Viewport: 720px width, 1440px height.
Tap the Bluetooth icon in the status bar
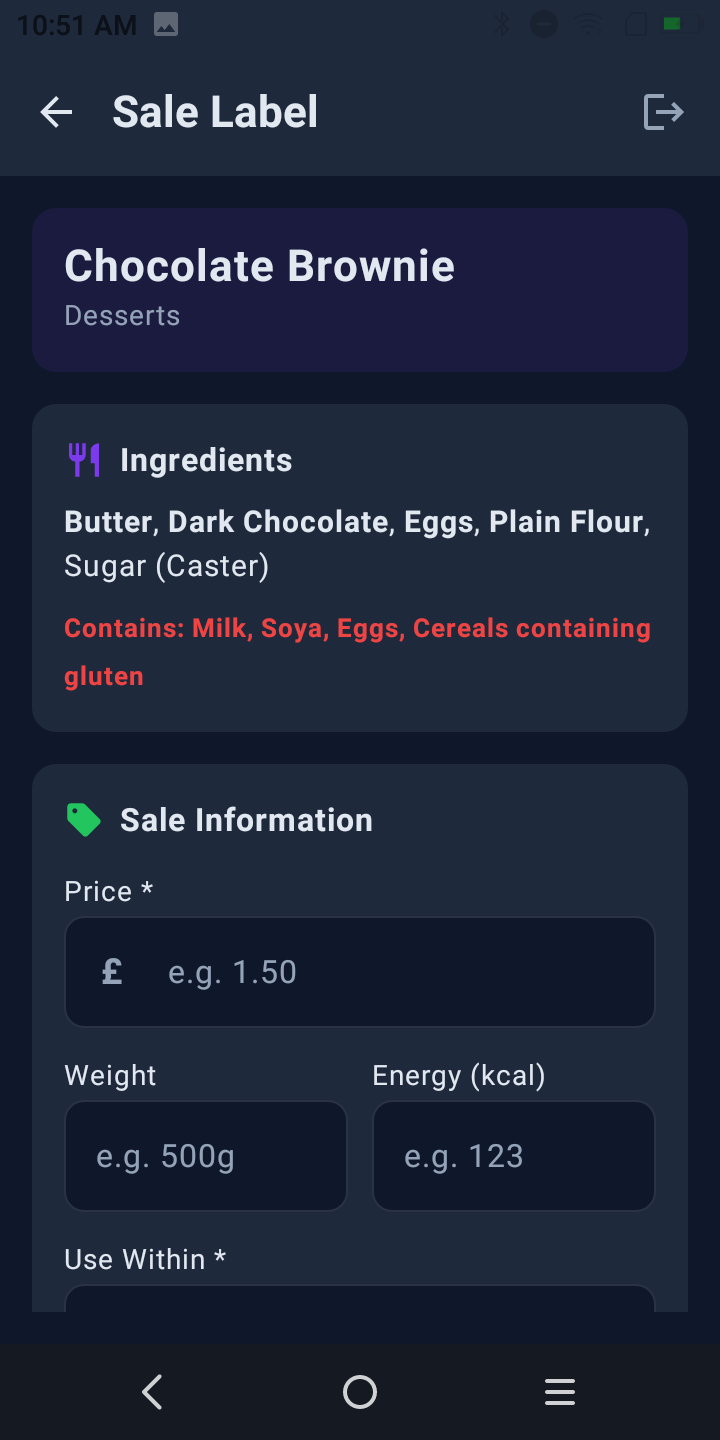click(503, 24)
